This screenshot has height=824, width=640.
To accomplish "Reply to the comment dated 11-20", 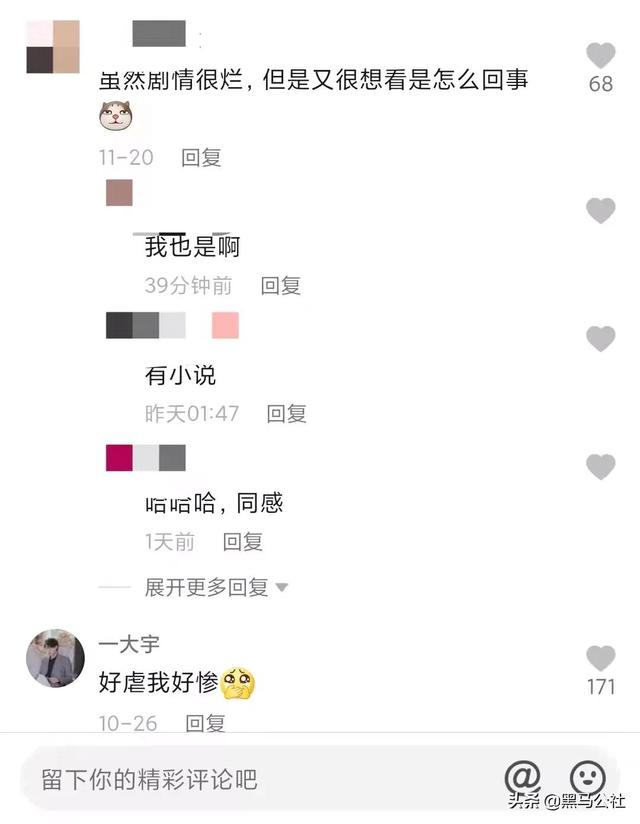I will click(201, 157).
